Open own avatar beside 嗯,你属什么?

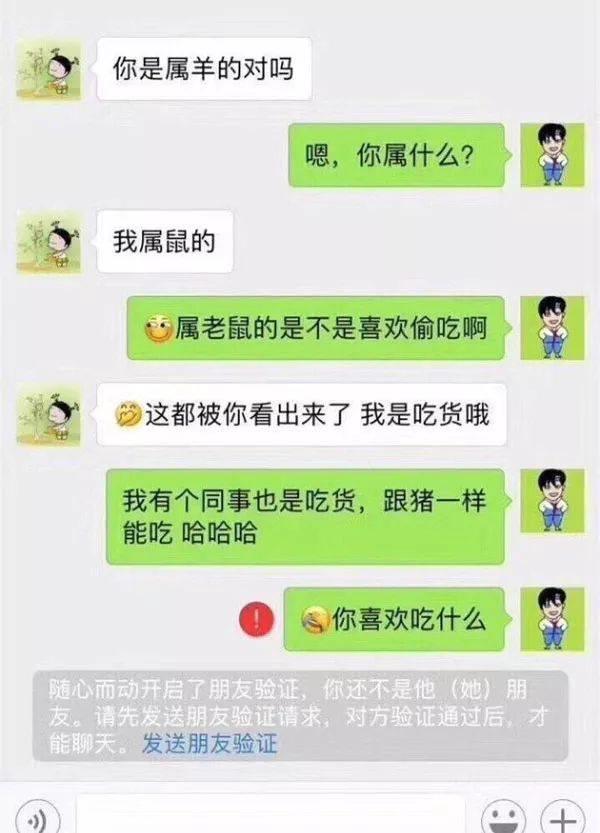552,155
